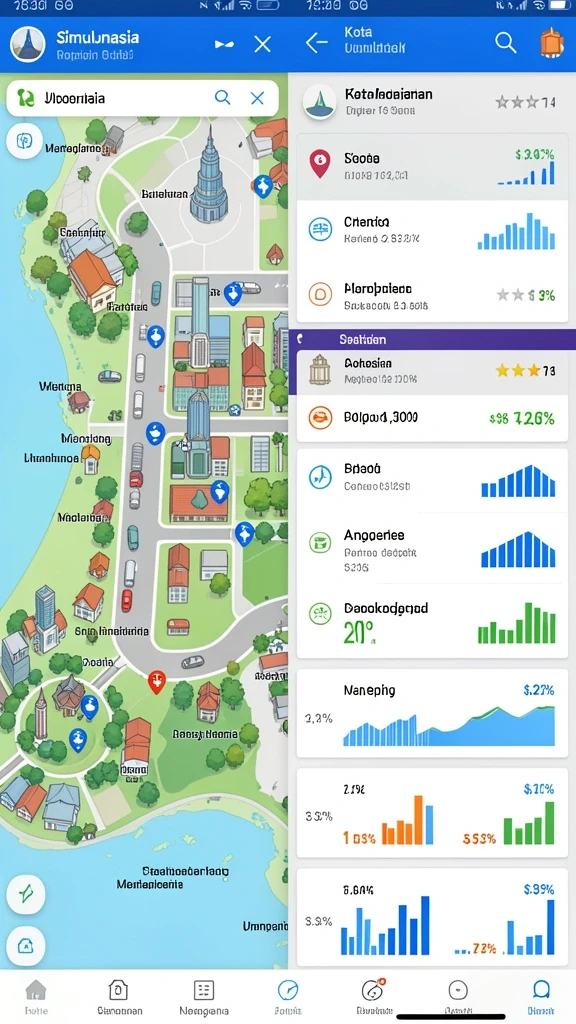Open the Naneping chart card

[432, 713]
